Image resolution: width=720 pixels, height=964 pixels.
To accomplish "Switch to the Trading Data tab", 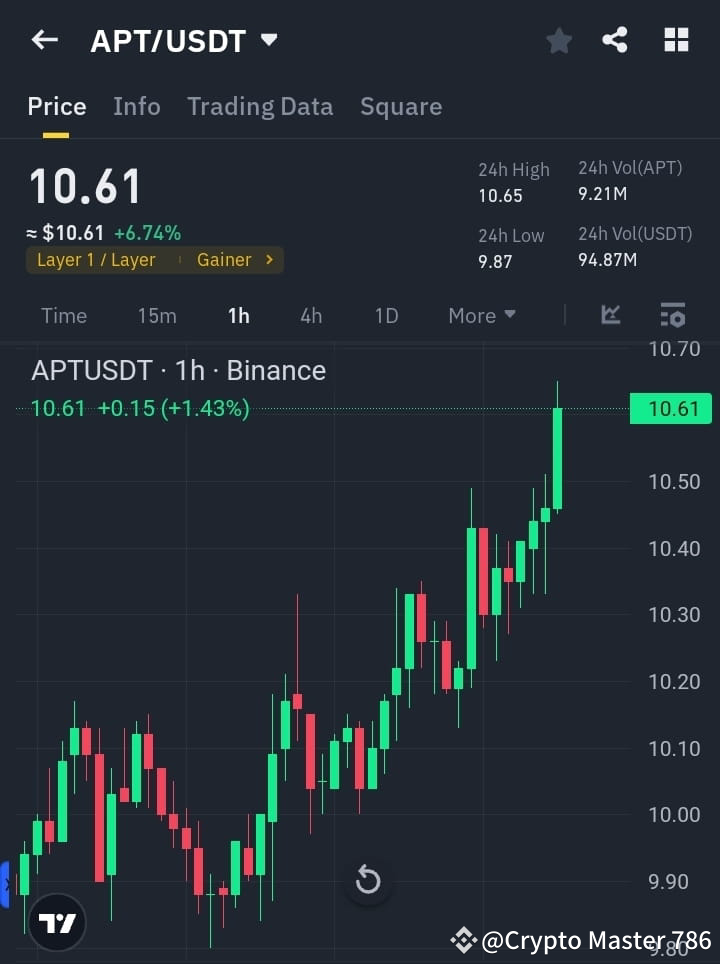I will coord(260,106).
